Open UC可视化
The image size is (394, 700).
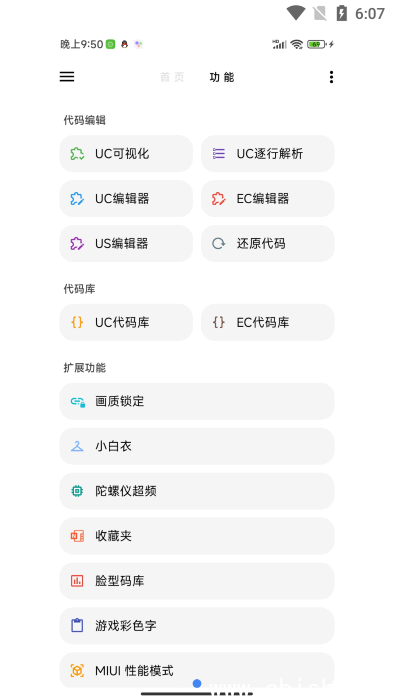126,154
